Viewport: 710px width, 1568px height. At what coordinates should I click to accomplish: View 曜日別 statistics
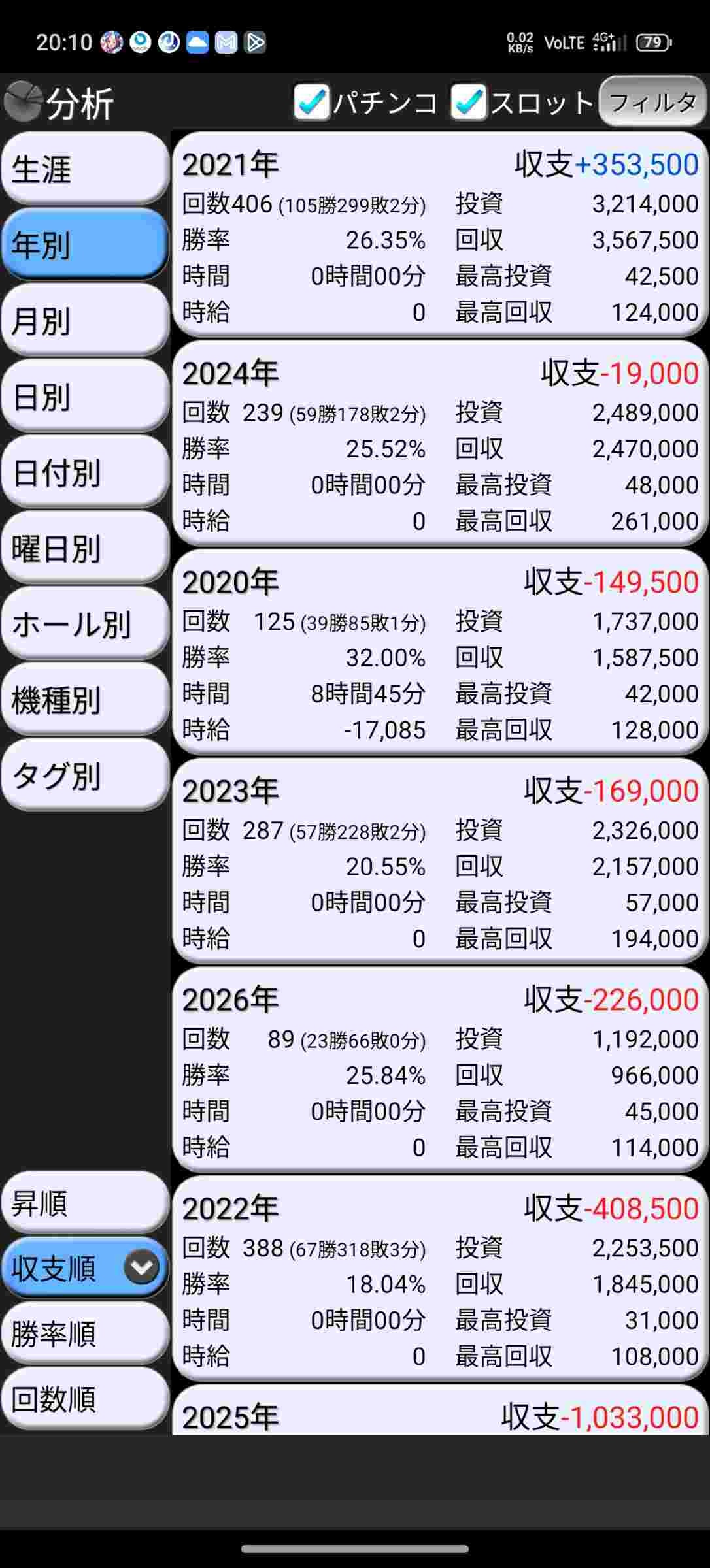pos(85,547)
